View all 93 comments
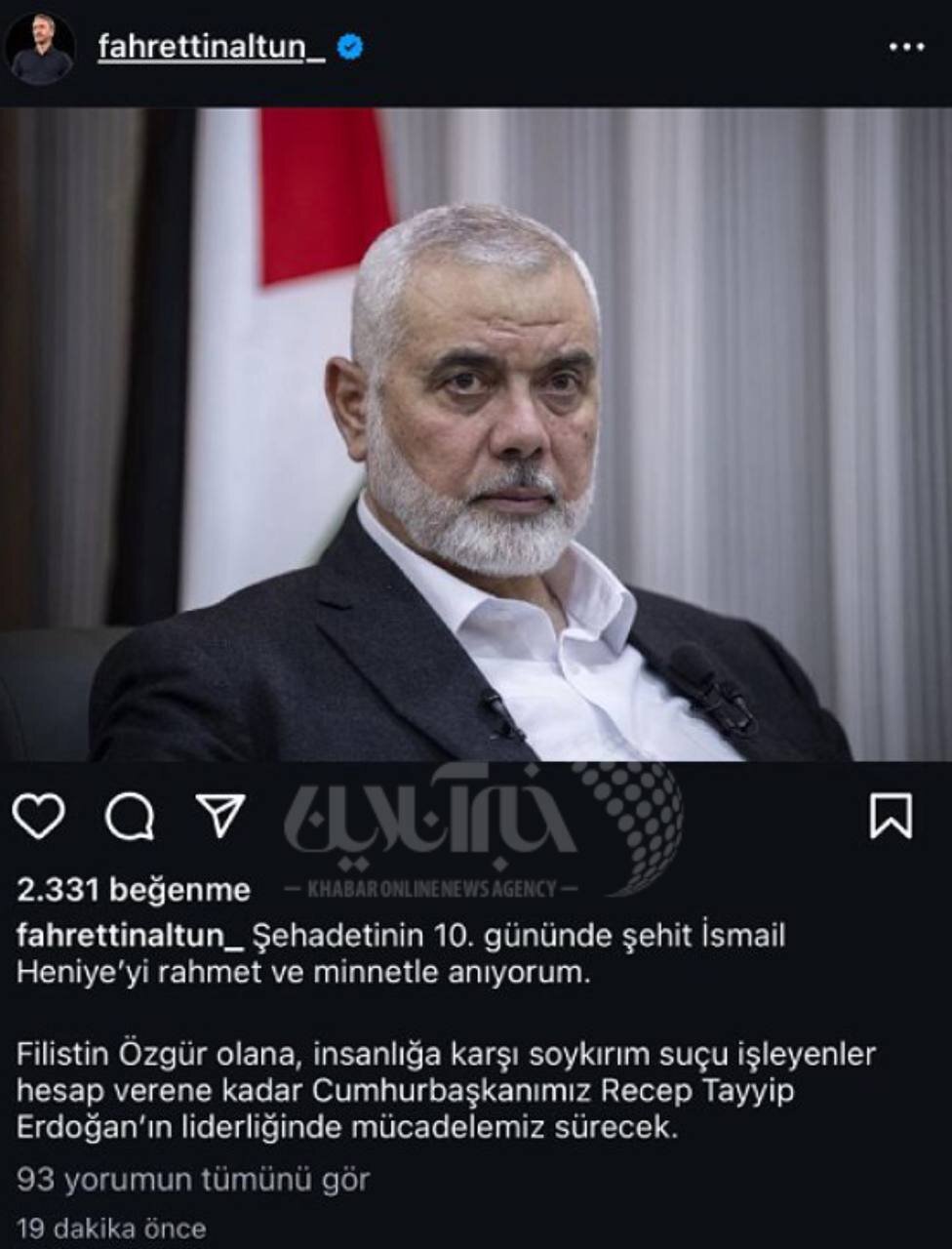952x1249 pixels. point(193,1180)
